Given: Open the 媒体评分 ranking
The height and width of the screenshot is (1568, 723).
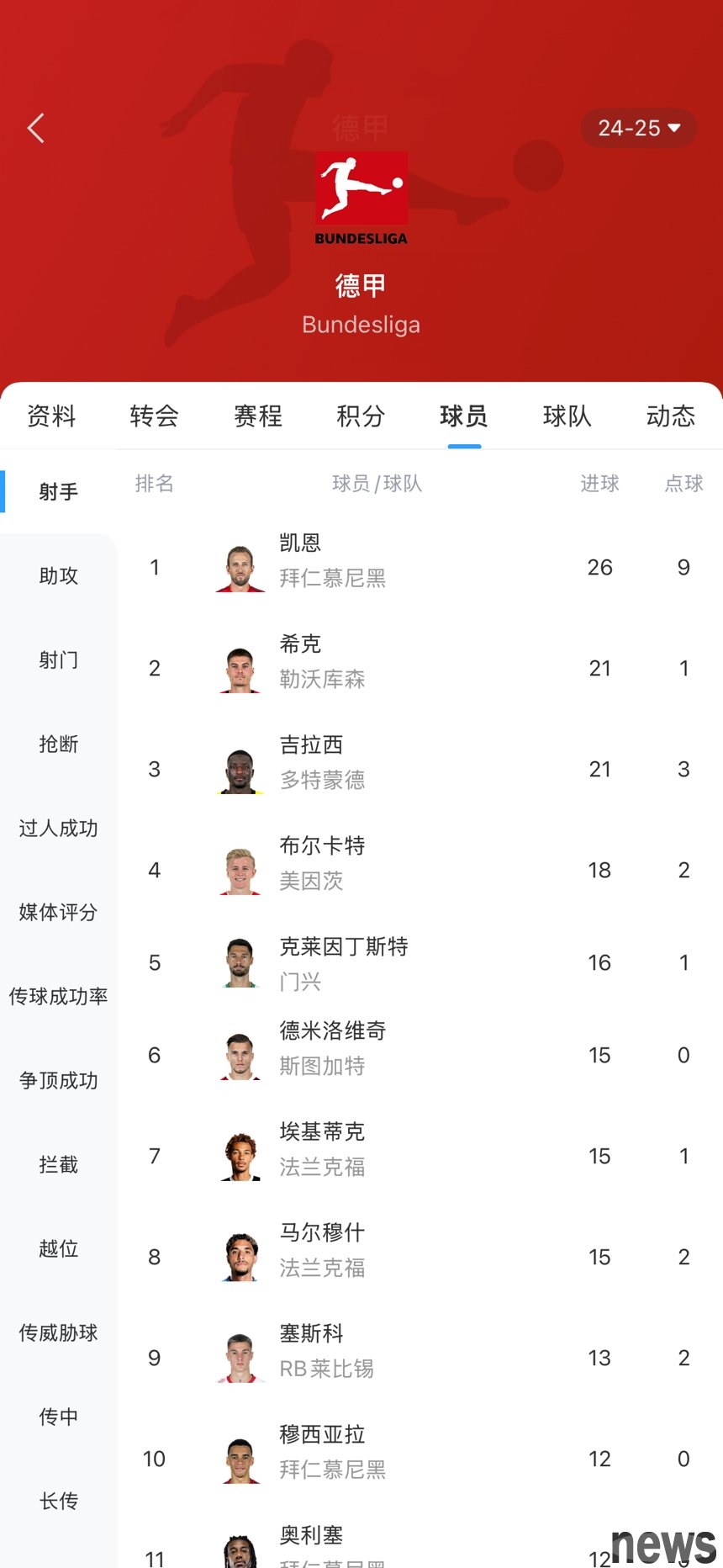Looking at the screenshot, I should (59, 913).
